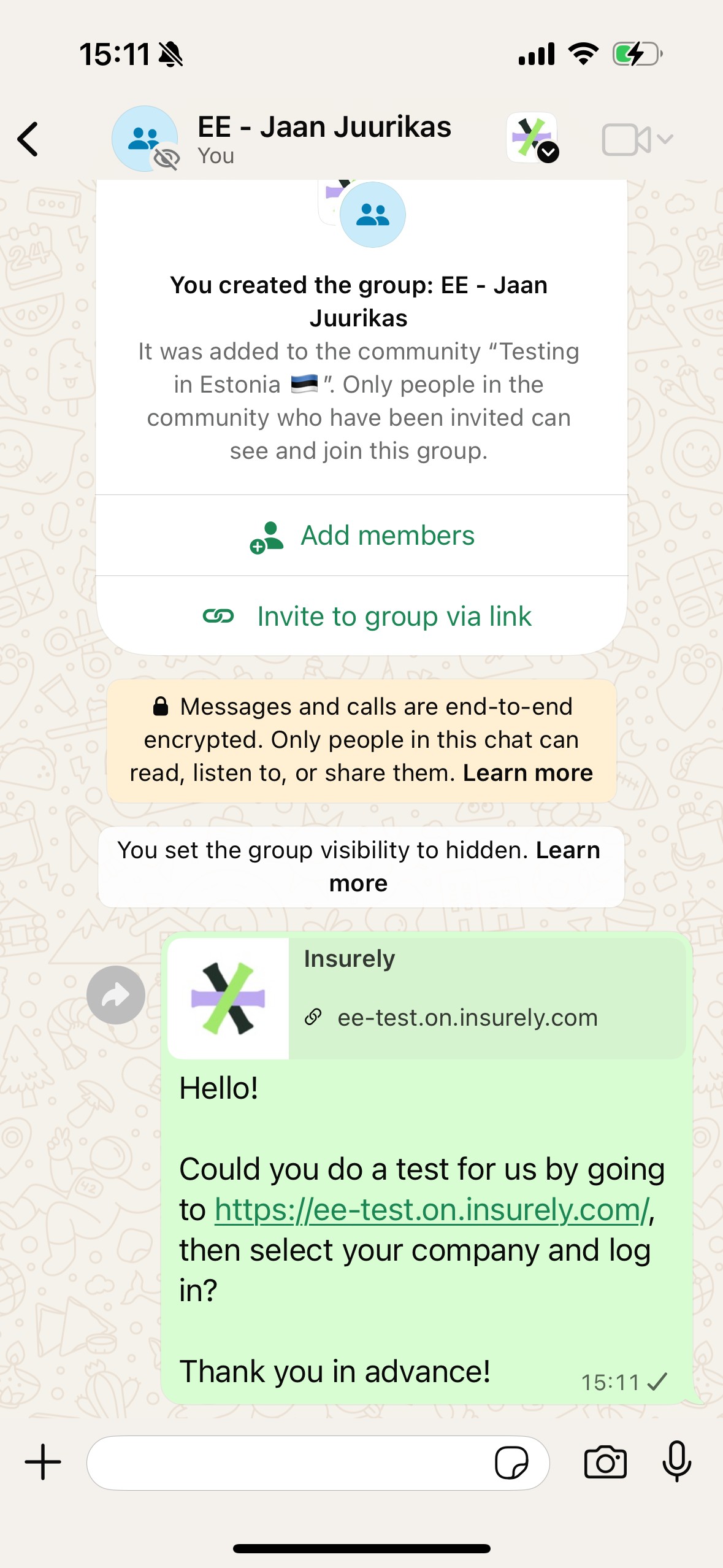Image resolution: width=723 pixels, height=1568 pixels.
Task: Record a voice message with the microphone
Action: click(677, 1462)
